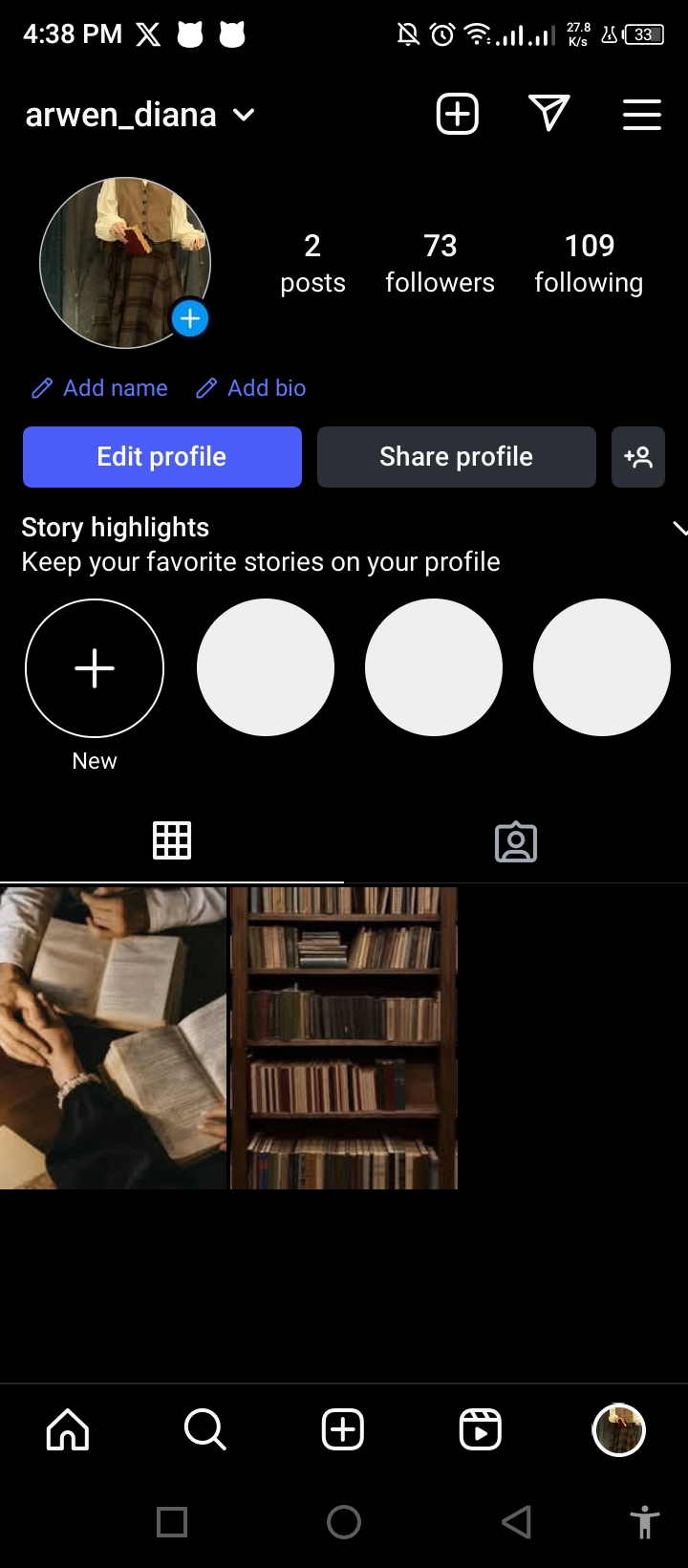688x1568 pixels.
Task: Open the Search tab in bottom bar
Action: 205,1430
